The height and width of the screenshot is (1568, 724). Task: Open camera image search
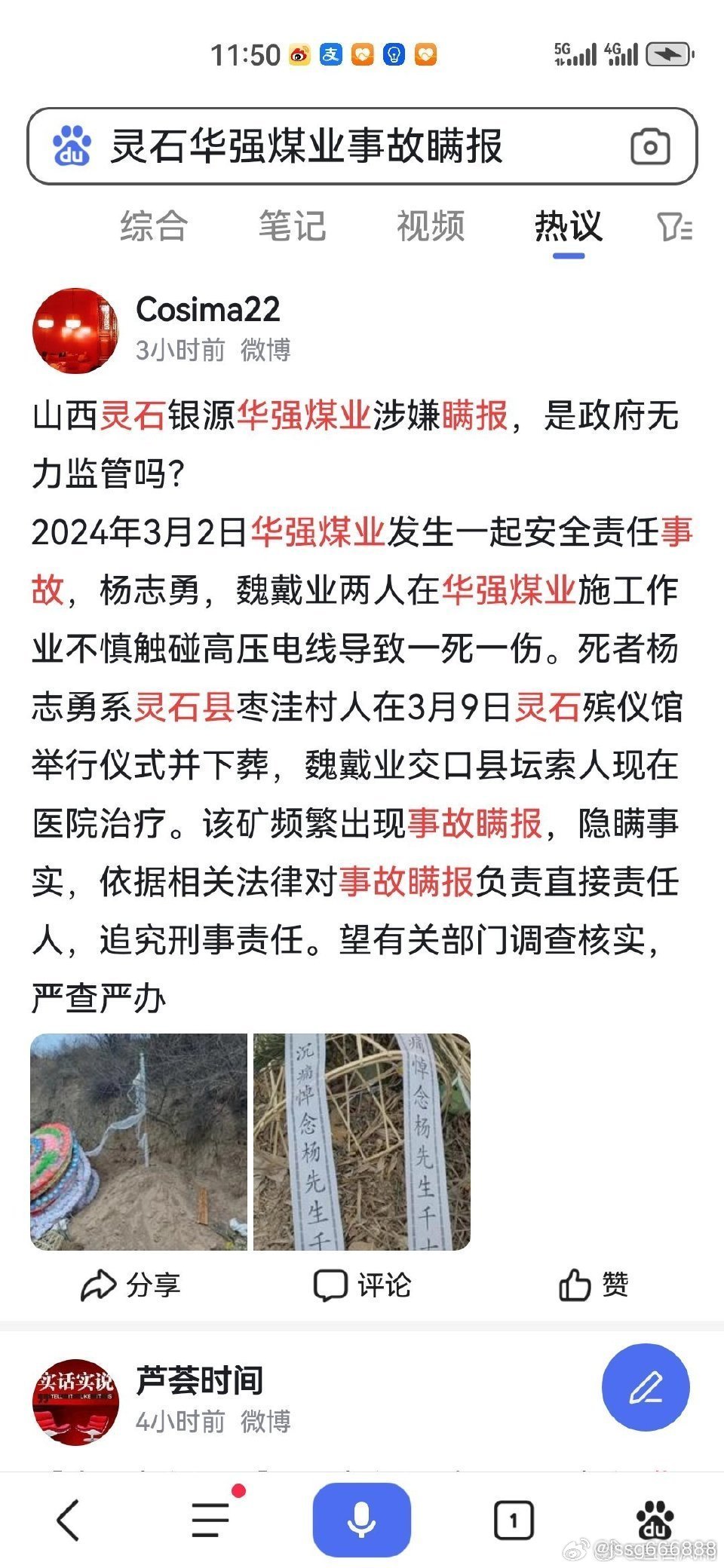pyautogui.click(x=650, y=146)
